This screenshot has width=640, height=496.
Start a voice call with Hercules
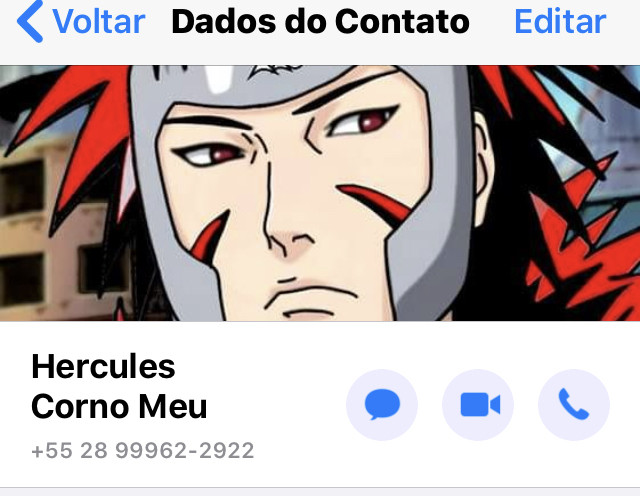click(x=573, y=405)
